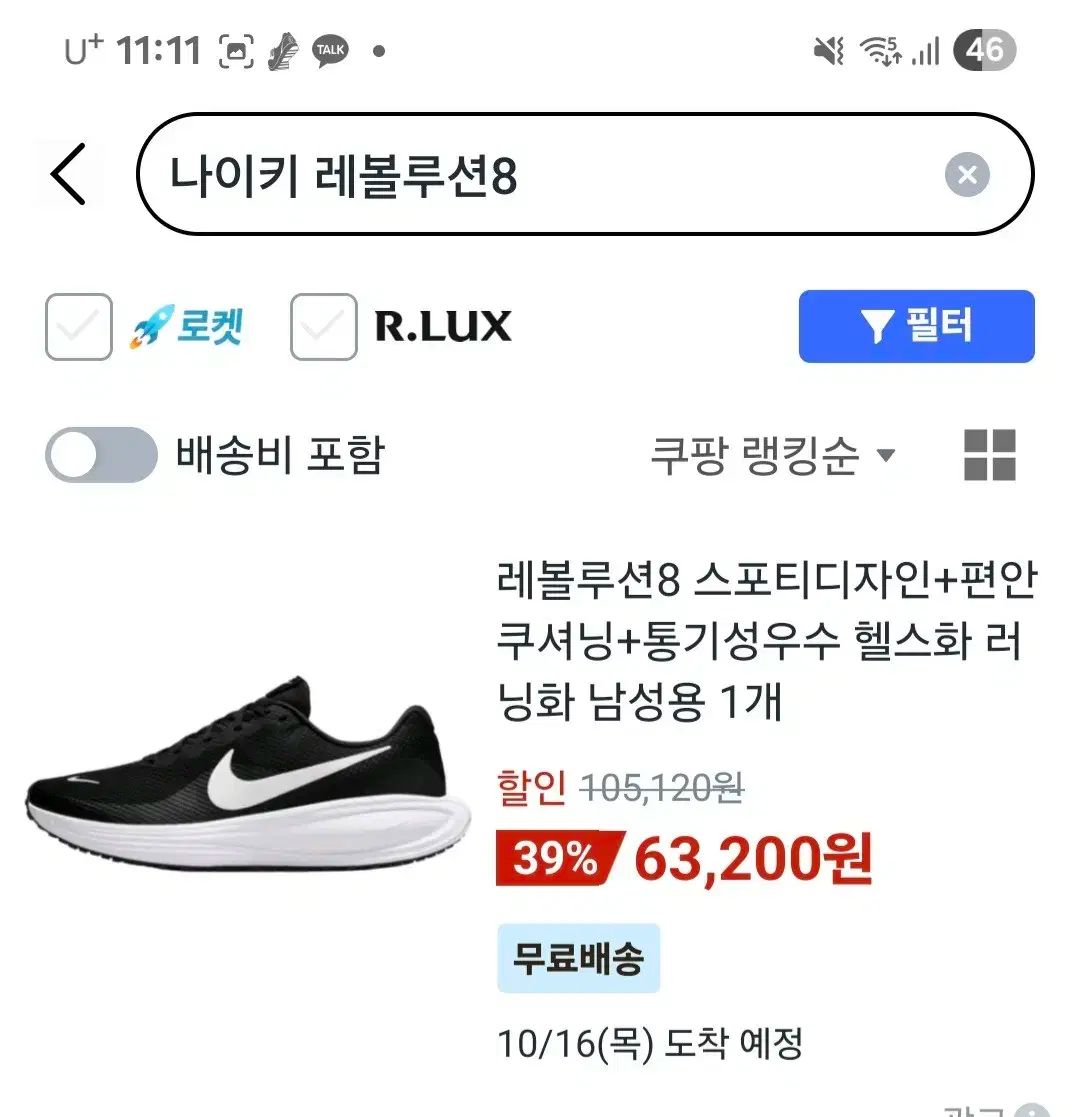Switch to grid view layout
Viewport: 1080px width, 1117px height.
click(x=989, y=455)
